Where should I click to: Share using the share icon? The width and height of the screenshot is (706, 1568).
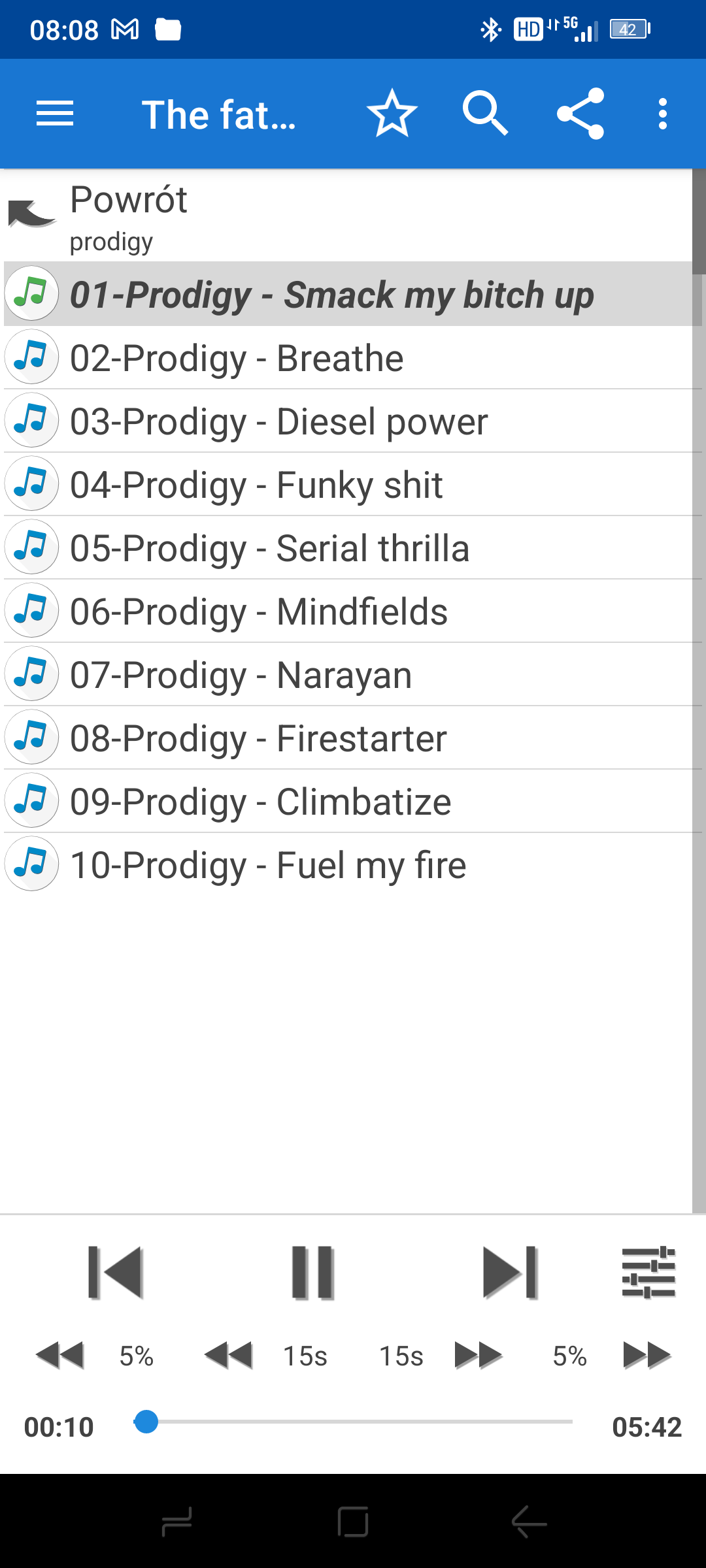(x=580, y=114)
